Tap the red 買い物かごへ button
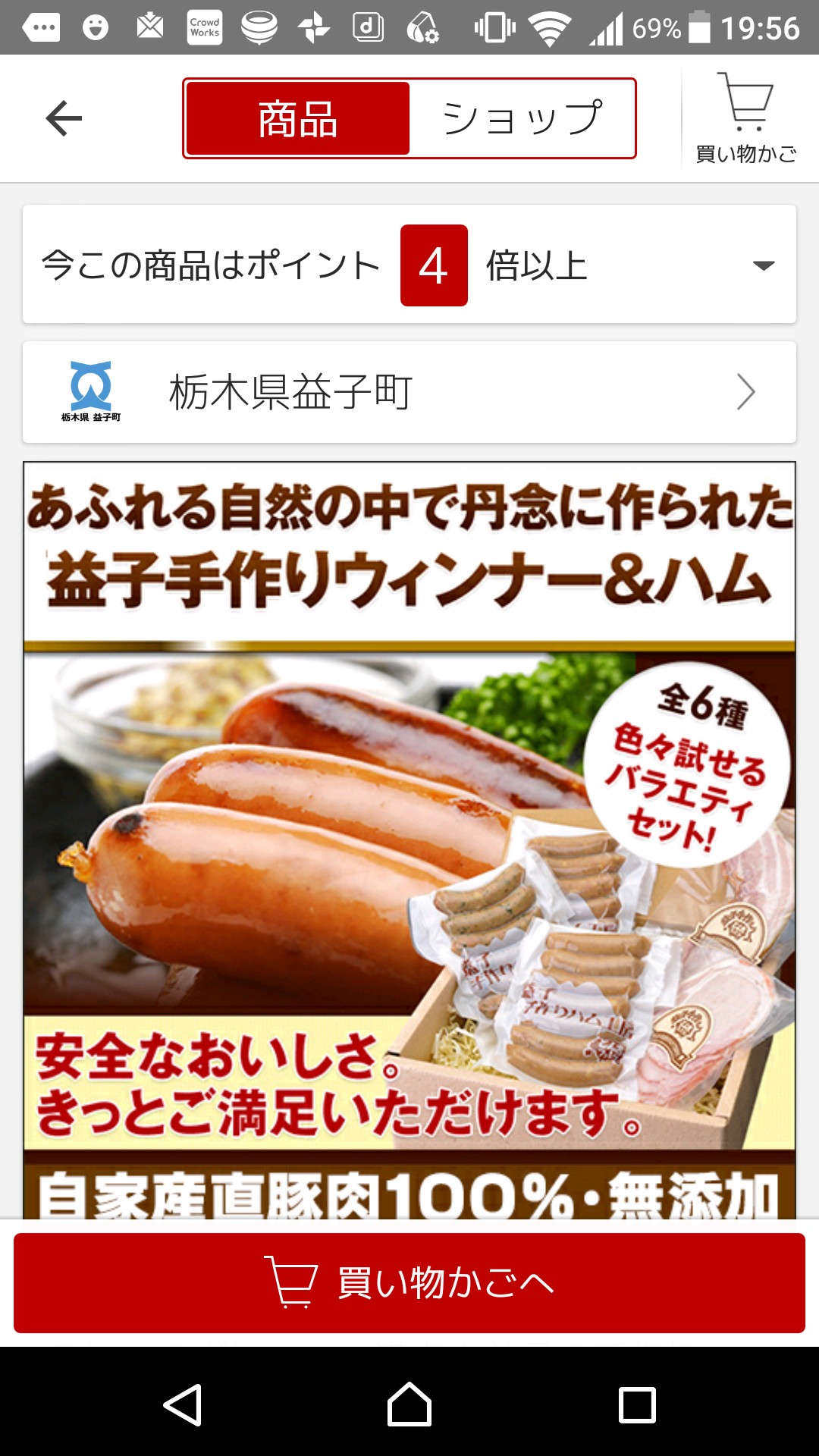819x1456 pixels. 409,1282
